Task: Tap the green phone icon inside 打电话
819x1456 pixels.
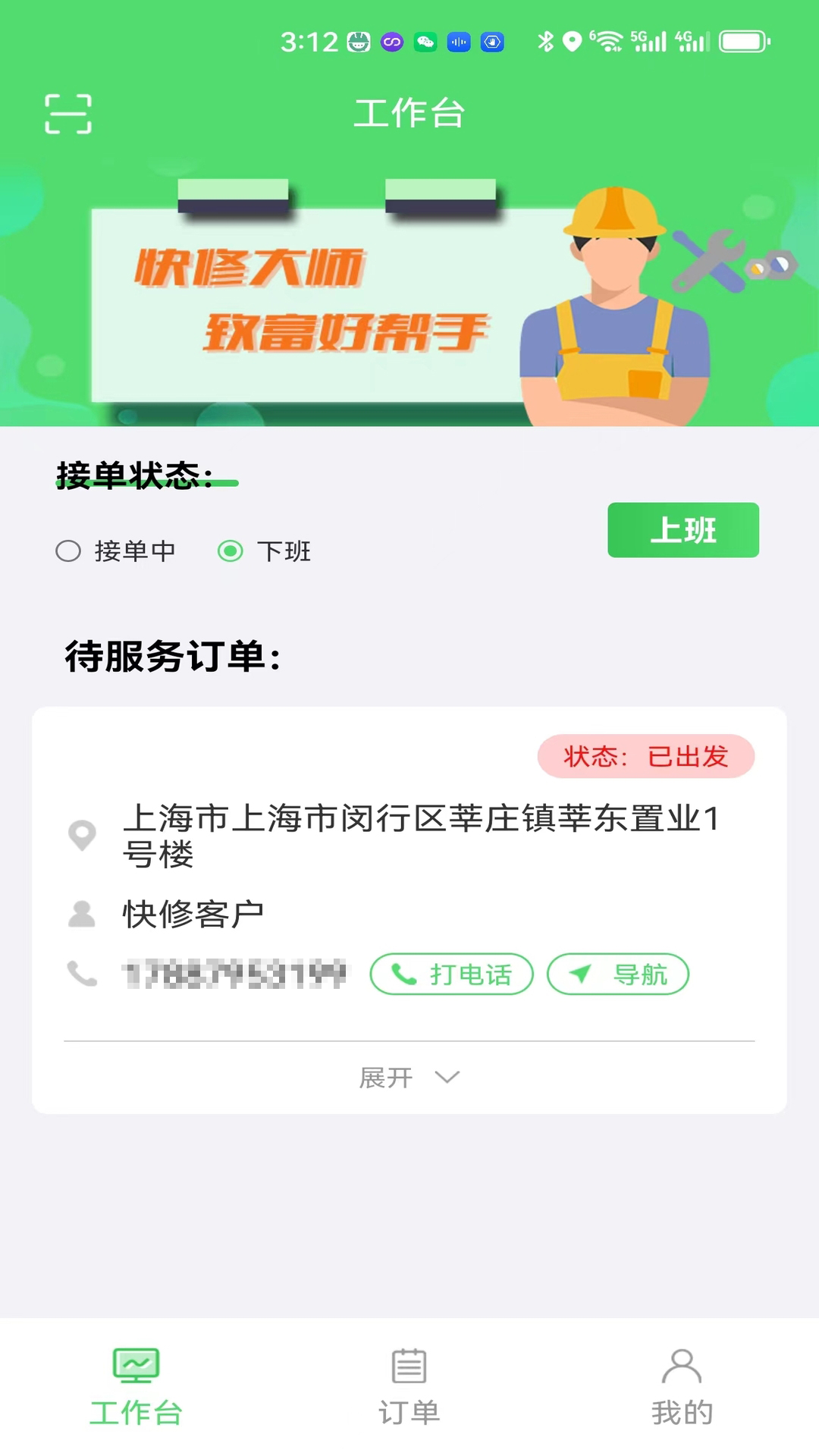Action: point(403,975)
